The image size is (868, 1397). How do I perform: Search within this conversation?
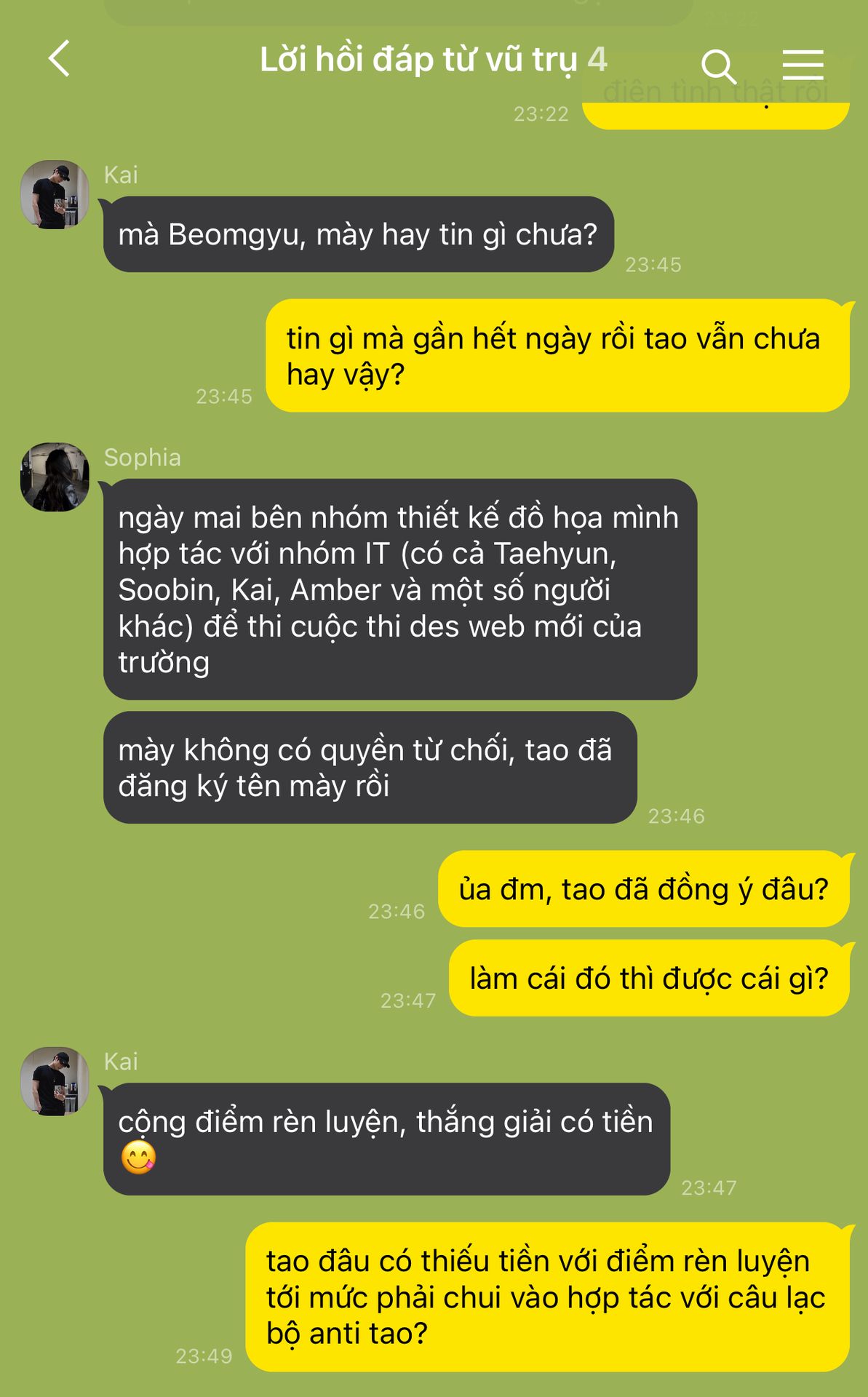tap(718, 66)
